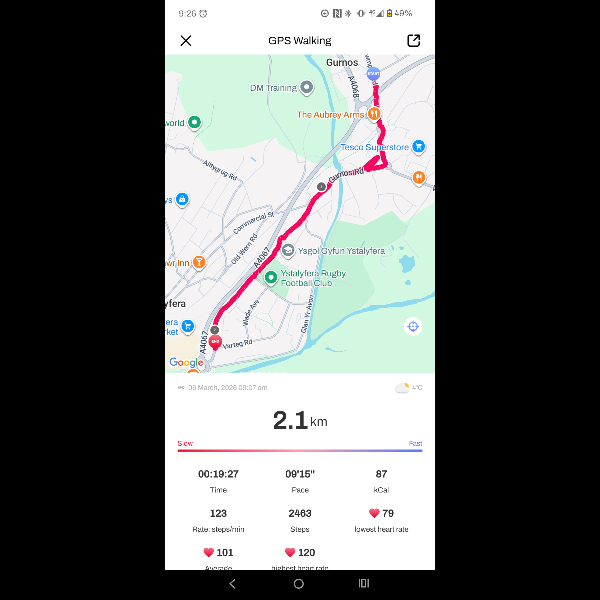Close the GPS Walking summary
Screen dimensions: 600x600
(x=186, y=41)
